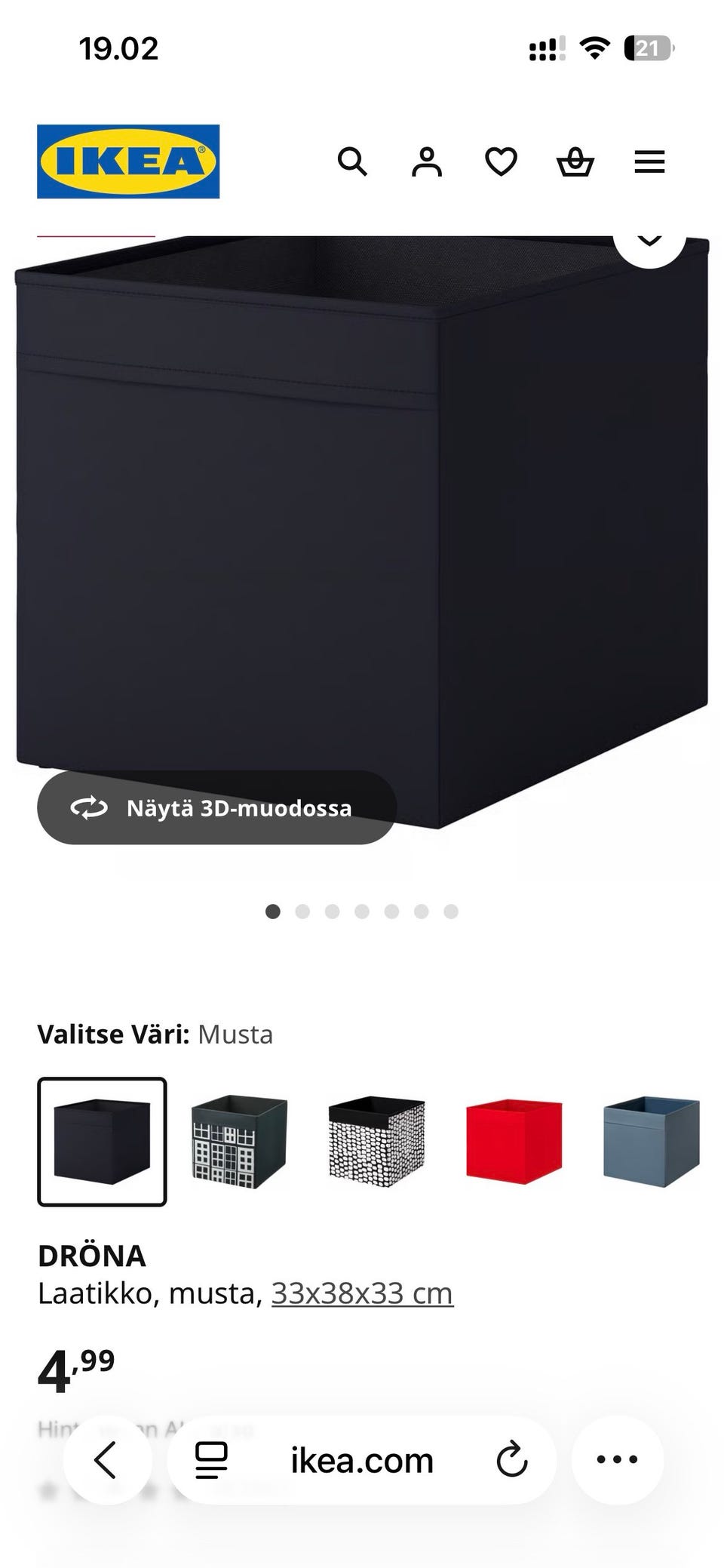Open the hamburger navigation menu
724x1568 pixels.
649,161
